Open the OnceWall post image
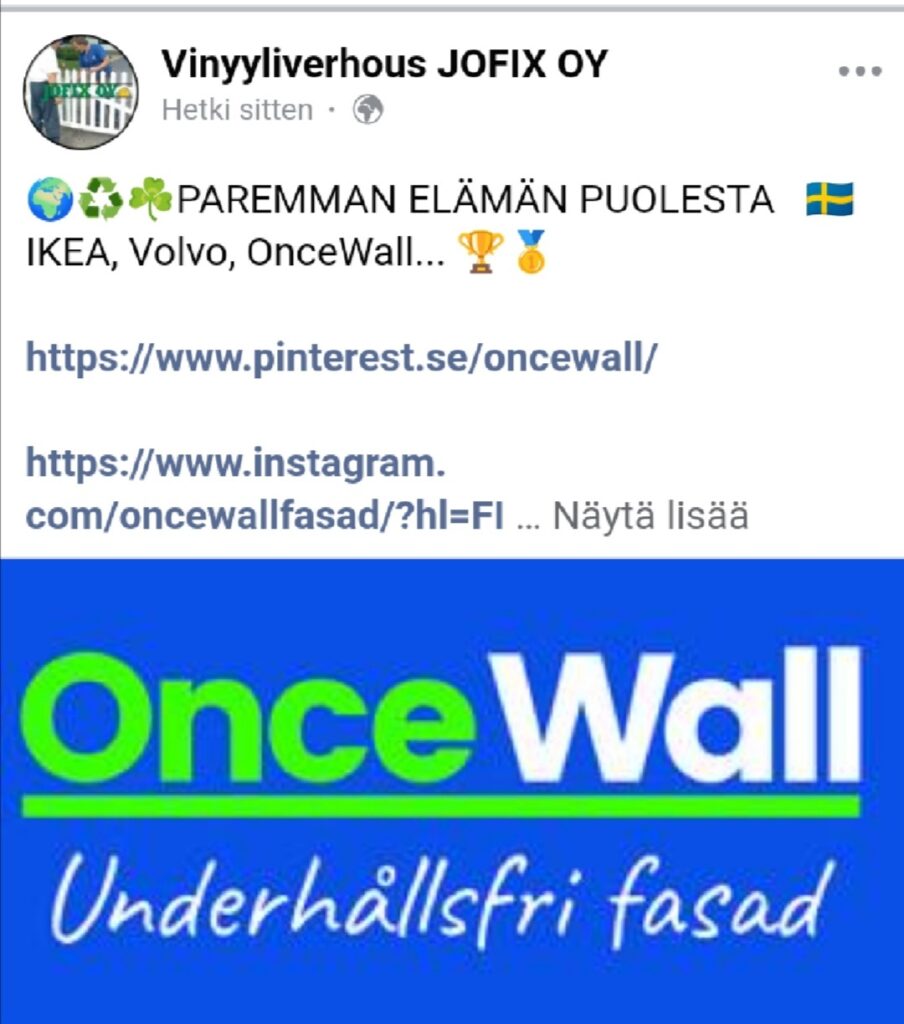This screenshot has width=904, height=1024. pyautogui.click(x=452, y=790)
